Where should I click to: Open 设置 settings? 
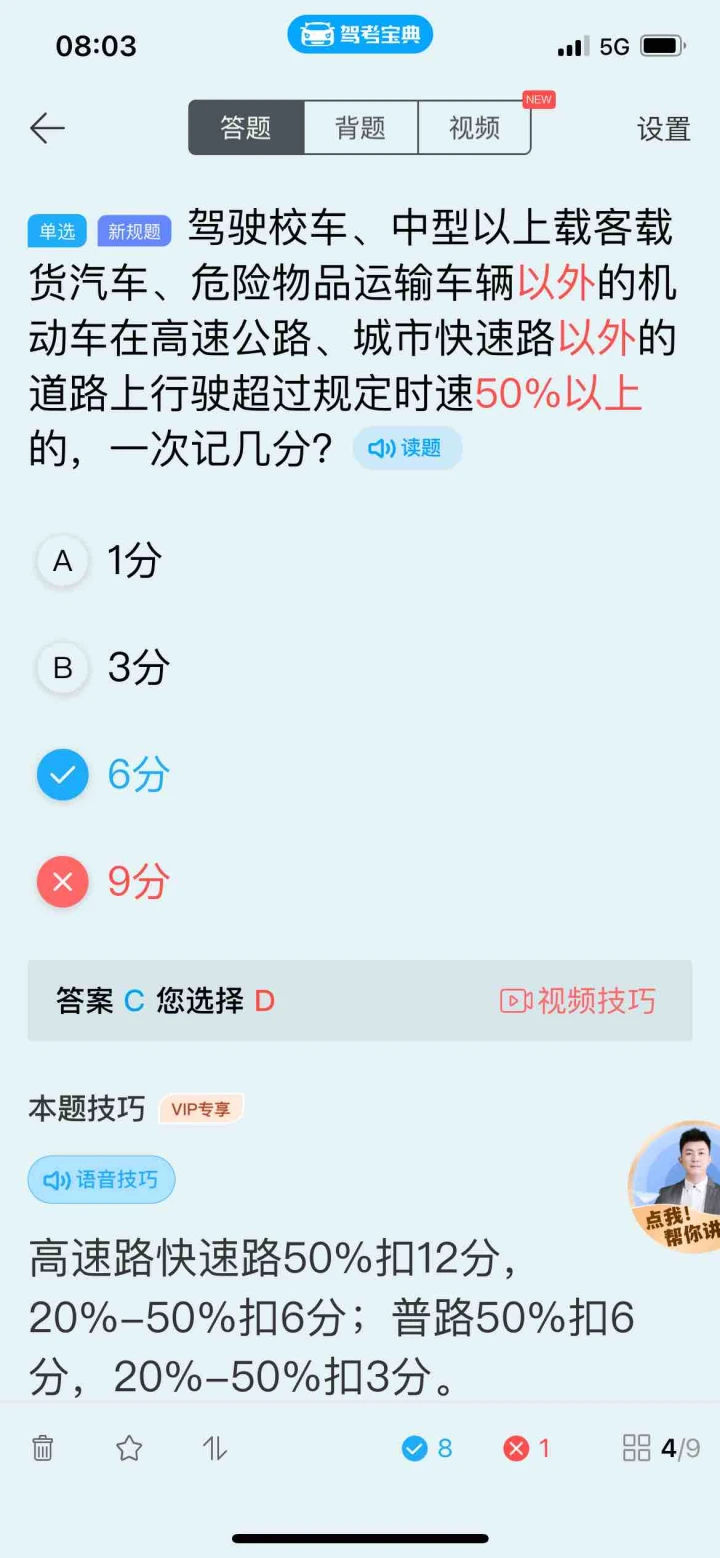click(664, 129)
